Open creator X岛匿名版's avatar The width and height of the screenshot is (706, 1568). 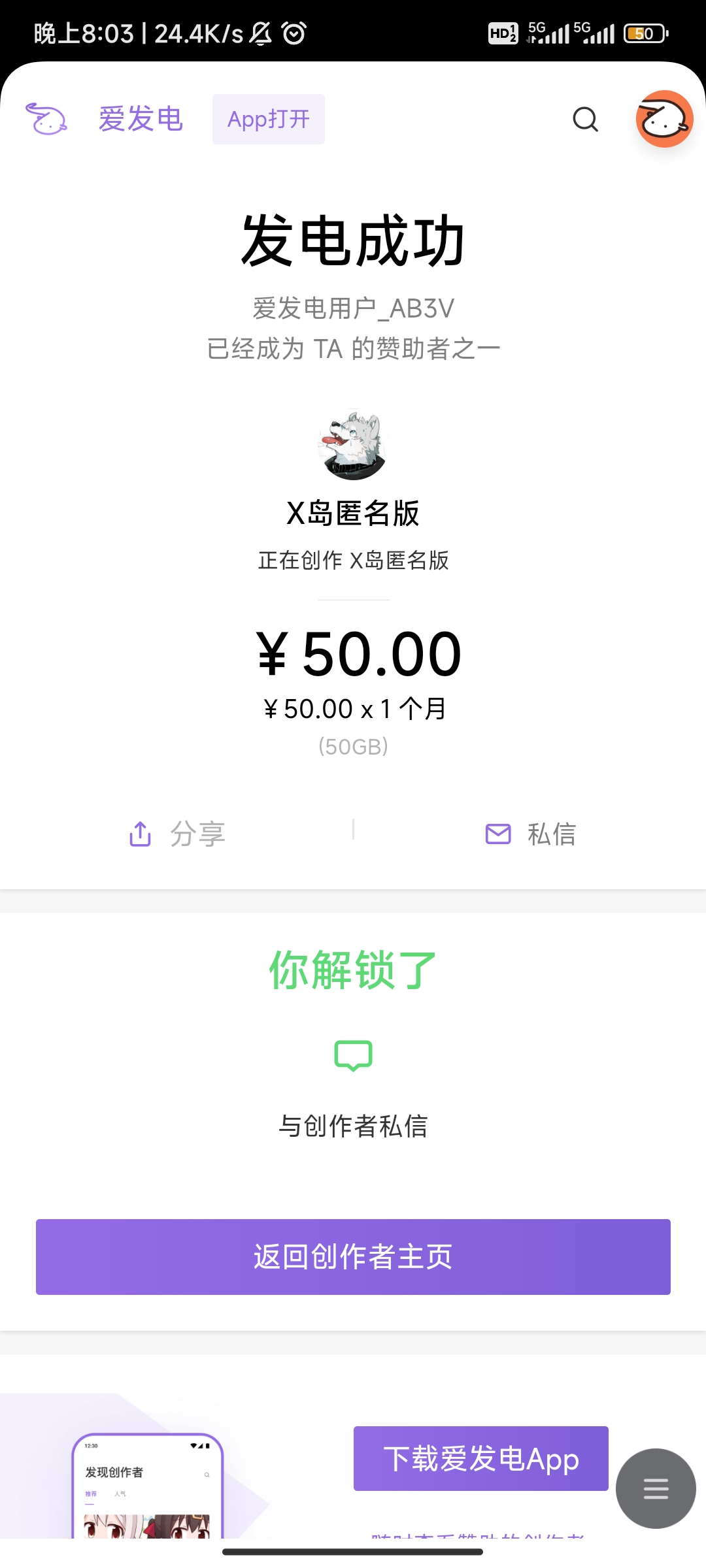click(x=353, y=445)
